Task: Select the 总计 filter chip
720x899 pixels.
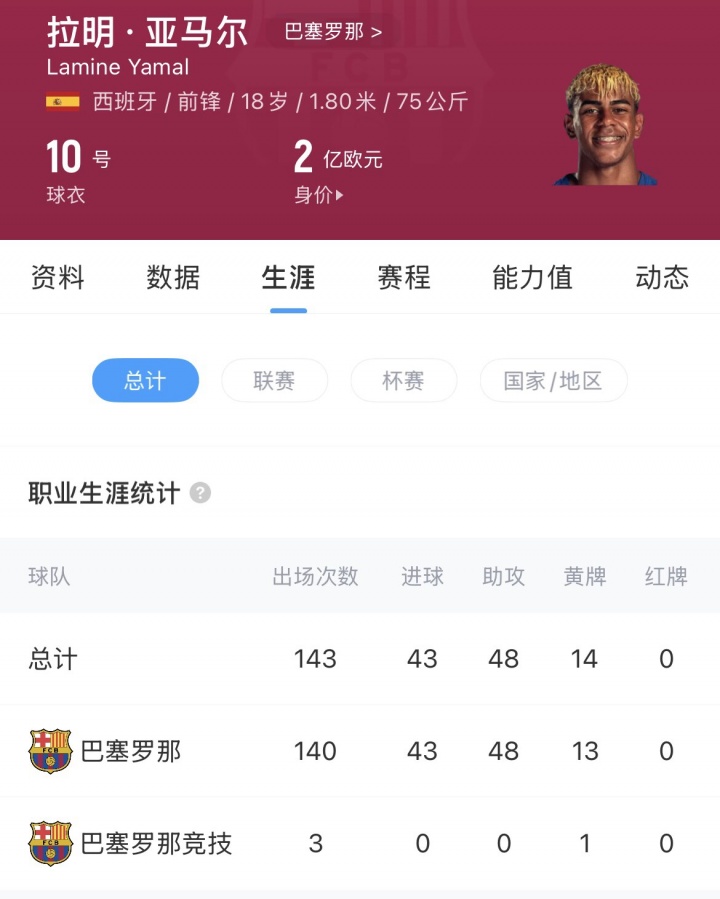Action: click(x=145, y=380)
